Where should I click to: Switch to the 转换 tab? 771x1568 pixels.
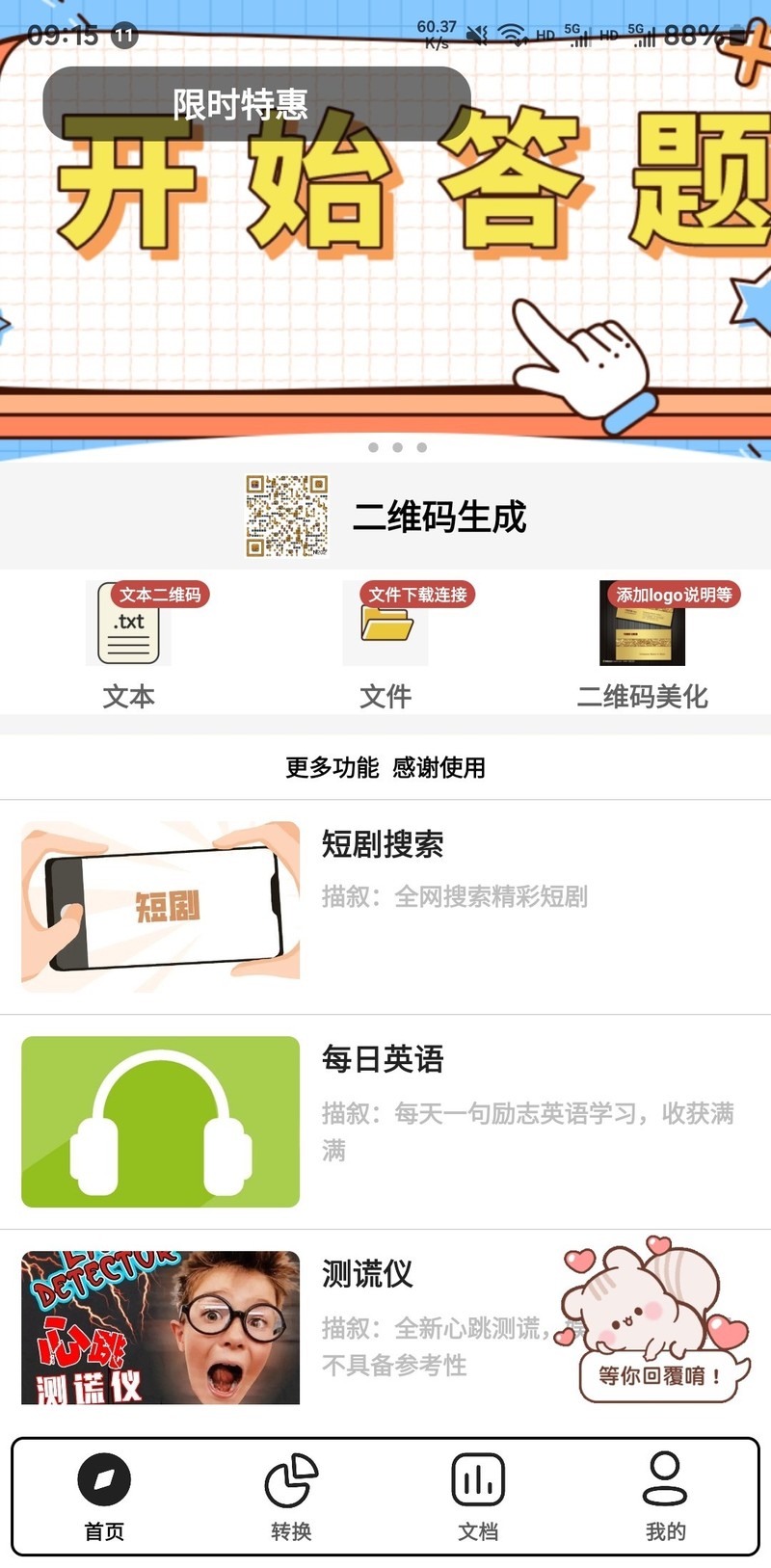click(x=291, y=1497)
